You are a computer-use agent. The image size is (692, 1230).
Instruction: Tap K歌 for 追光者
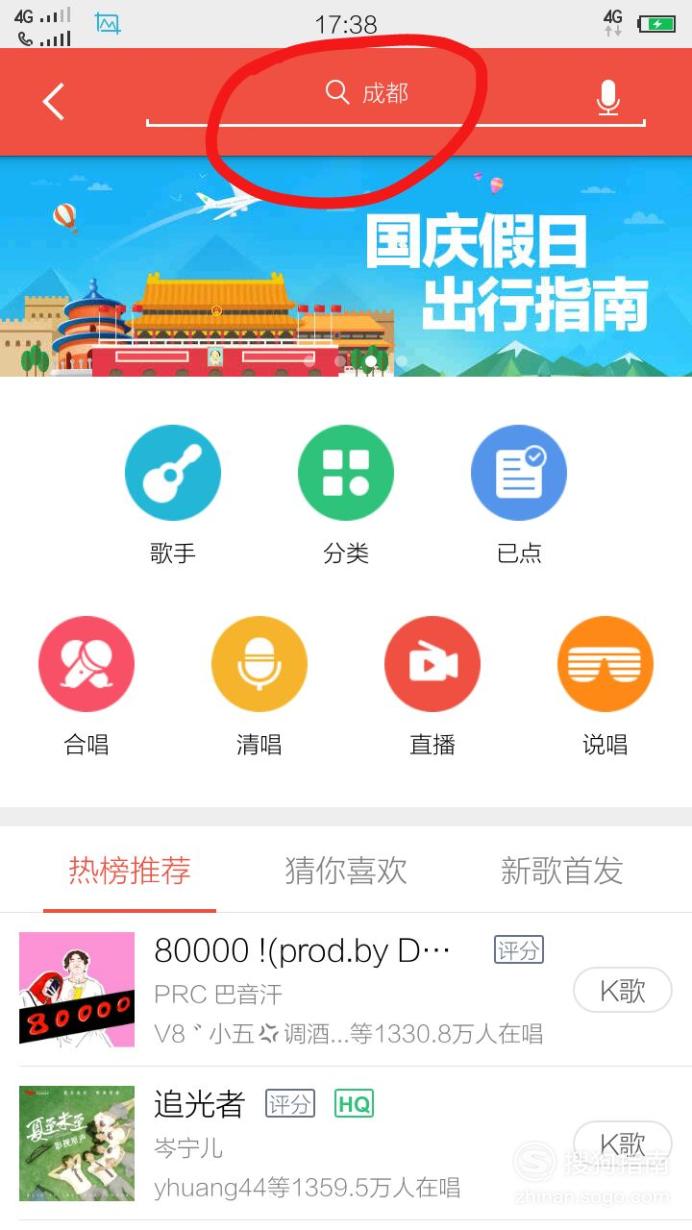pos(622,1144)
